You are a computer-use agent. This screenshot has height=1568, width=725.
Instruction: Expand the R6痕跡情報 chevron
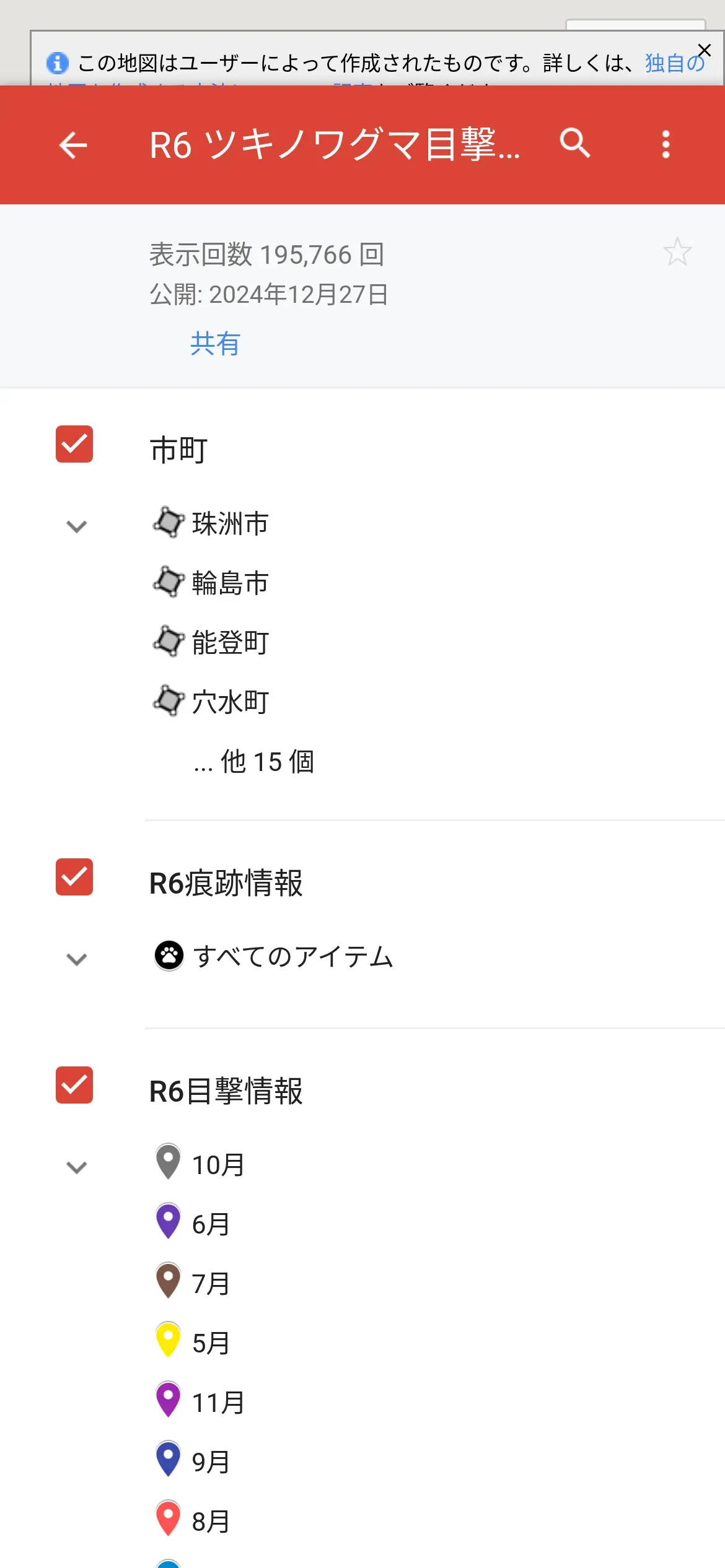click(x=77, y=959)
